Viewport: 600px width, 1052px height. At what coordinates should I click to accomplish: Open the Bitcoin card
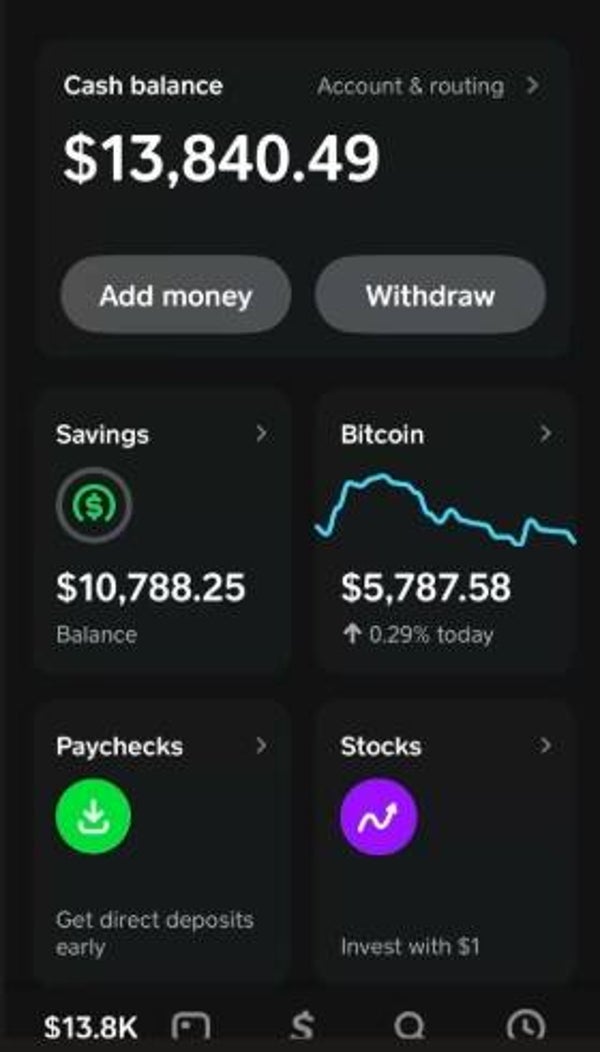click(446, 530)
